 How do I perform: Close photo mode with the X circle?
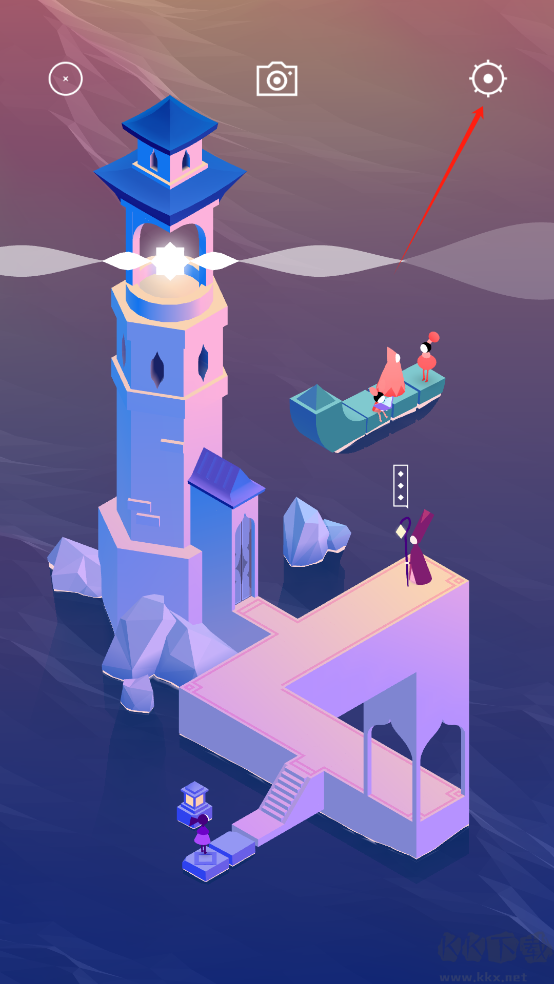66,79
